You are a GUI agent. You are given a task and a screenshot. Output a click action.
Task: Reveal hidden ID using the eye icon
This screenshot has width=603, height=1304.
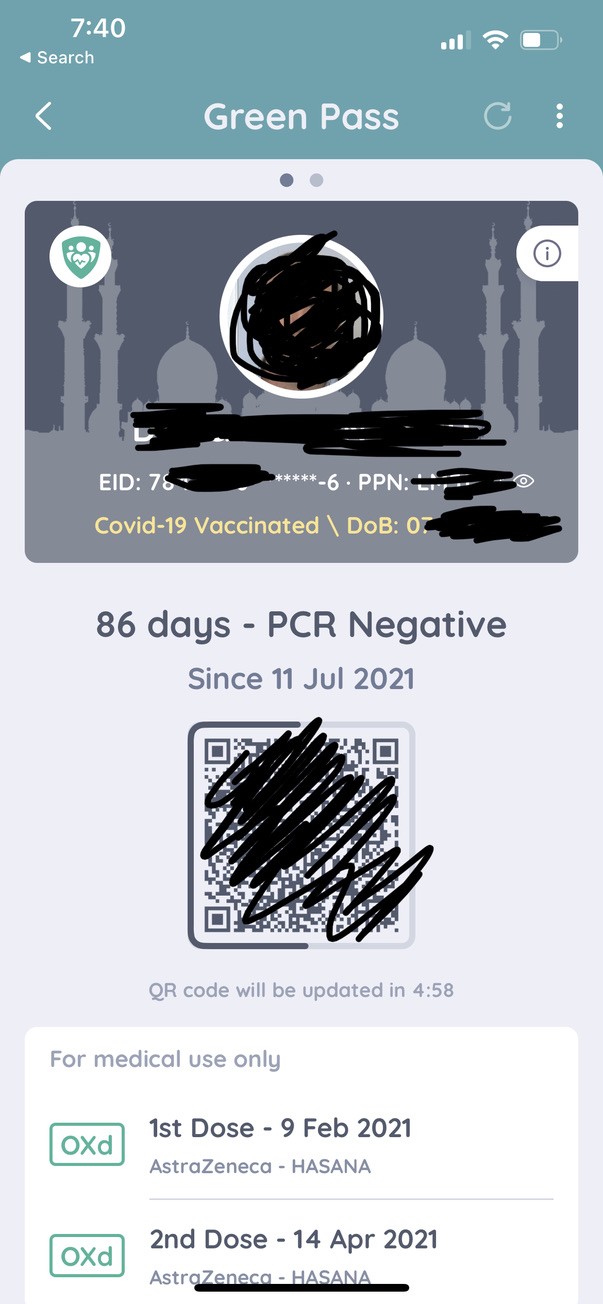(x=526, y=482)
